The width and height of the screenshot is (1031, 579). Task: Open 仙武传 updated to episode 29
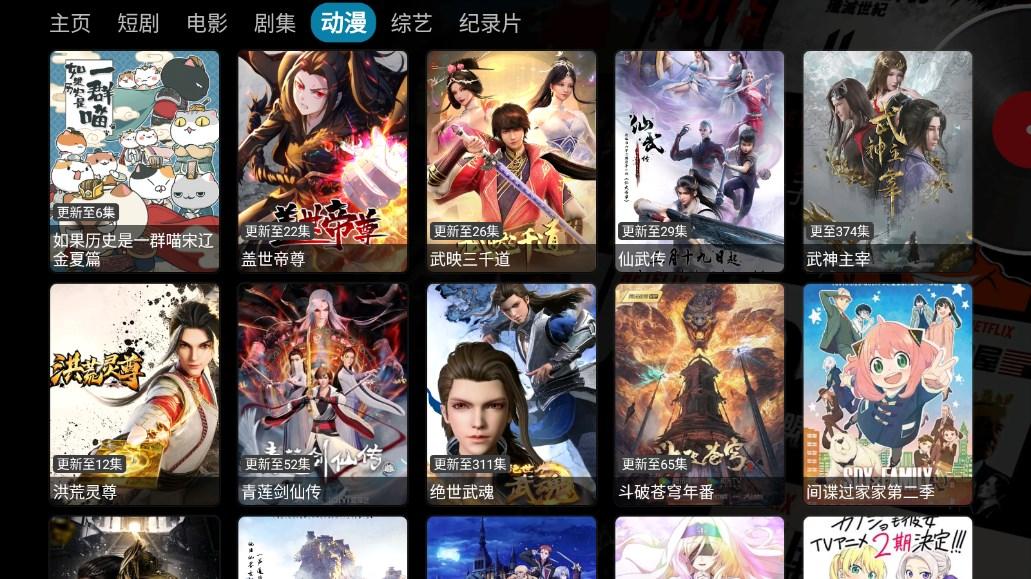[699, 161]
